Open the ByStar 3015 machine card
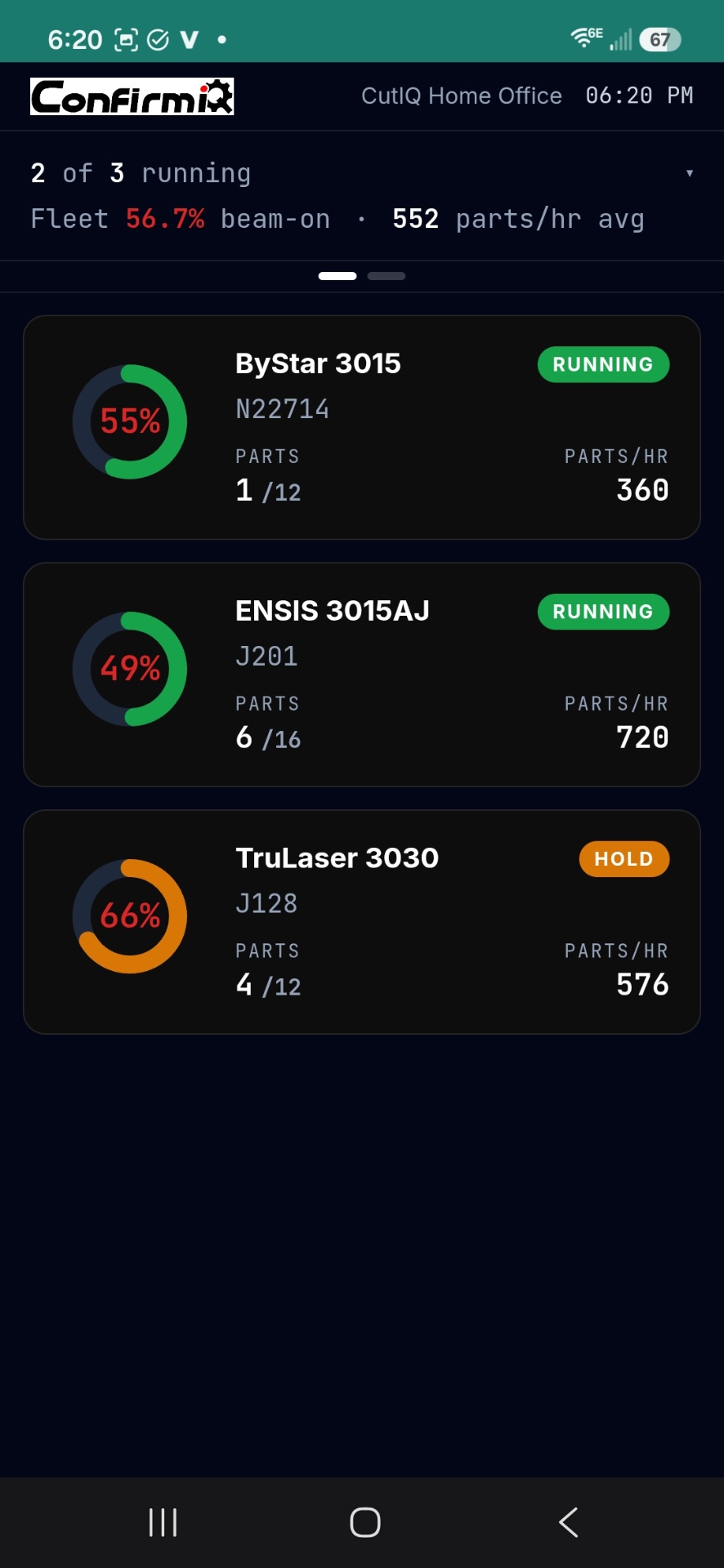 (362, 427)
